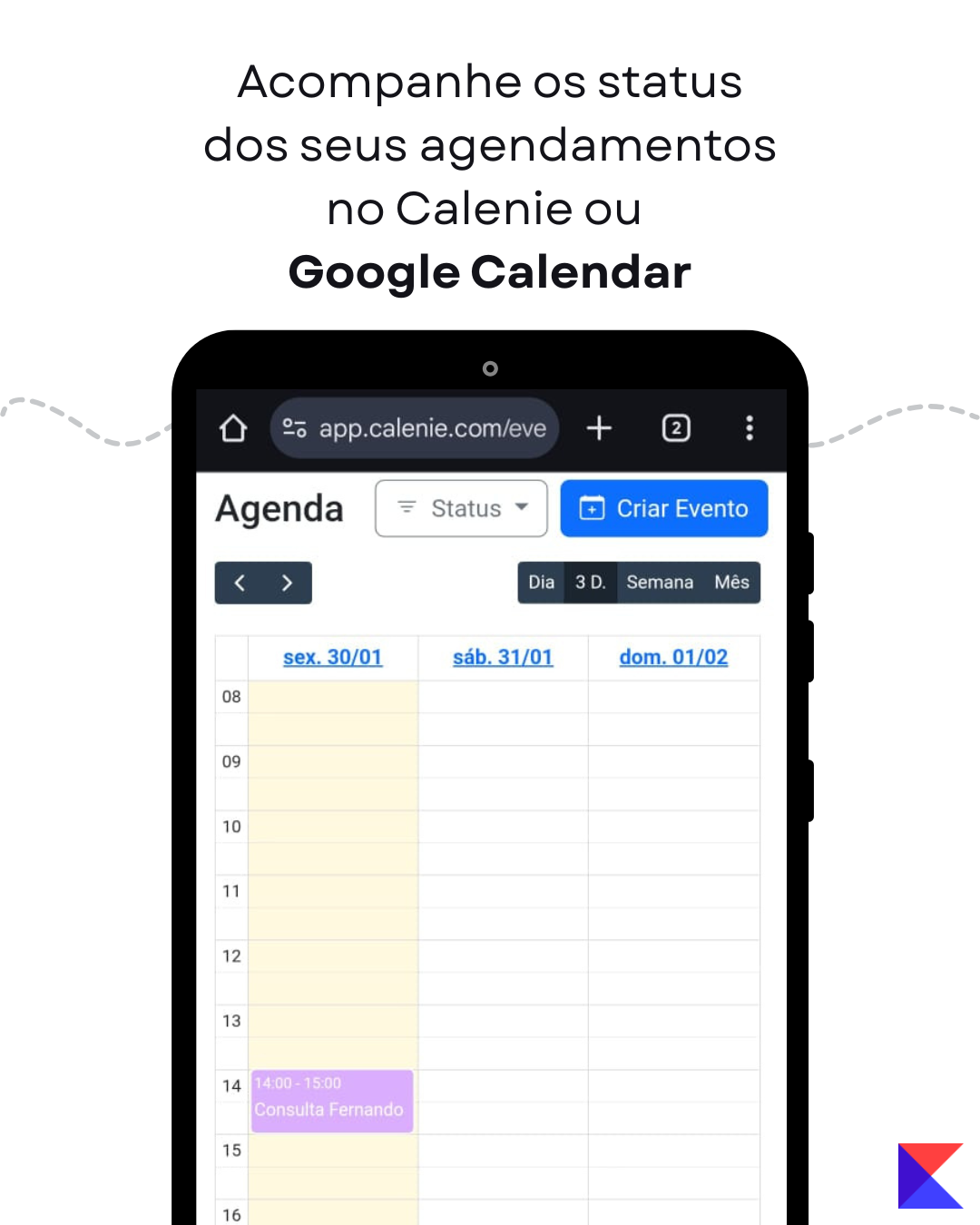Select the 3 D. view toggle
This screenshot has height=1225, width=980.
(591, 583)
